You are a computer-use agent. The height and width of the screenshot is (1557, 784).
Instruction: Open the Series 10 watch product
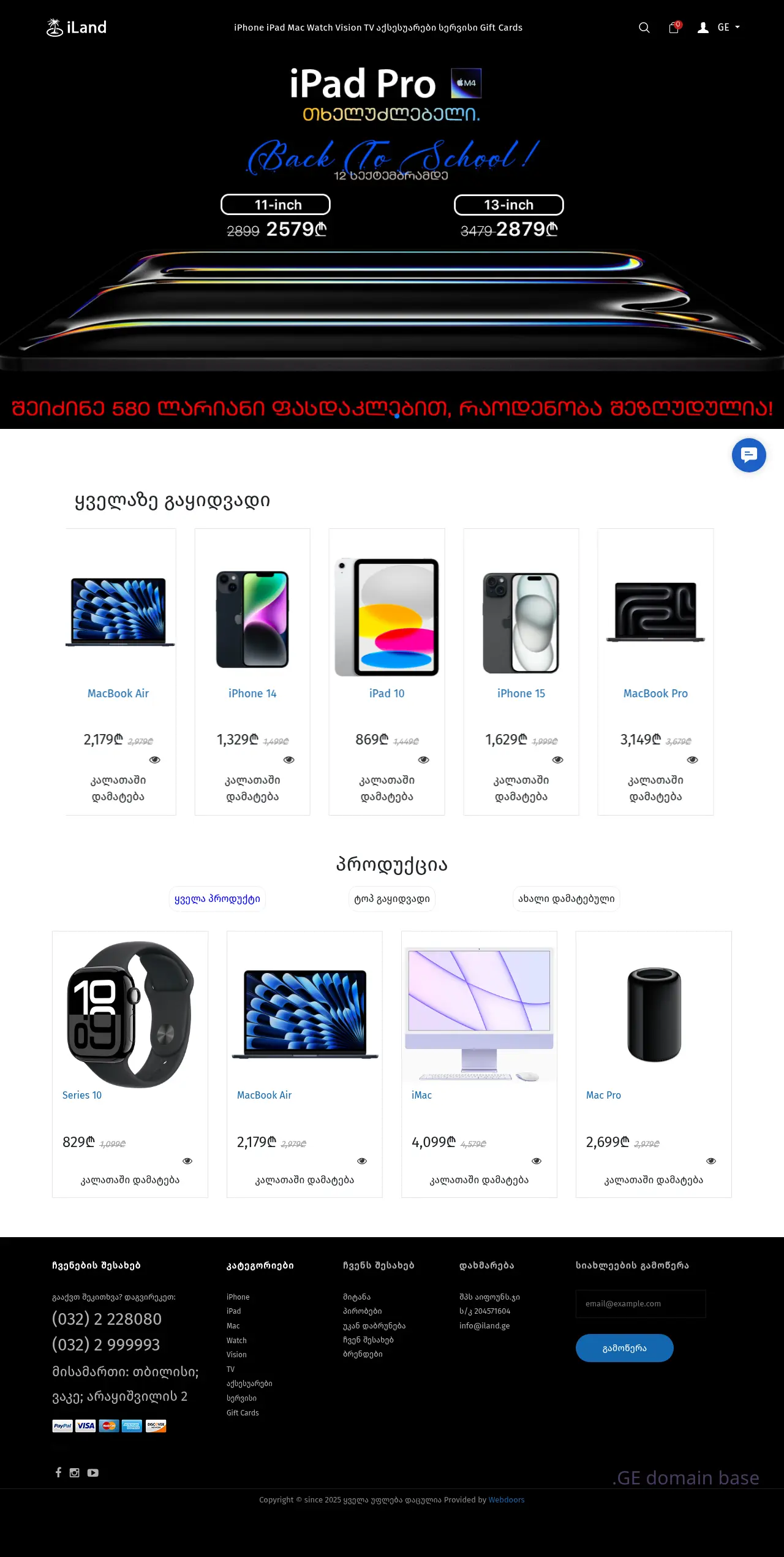tap(82, 1095)
